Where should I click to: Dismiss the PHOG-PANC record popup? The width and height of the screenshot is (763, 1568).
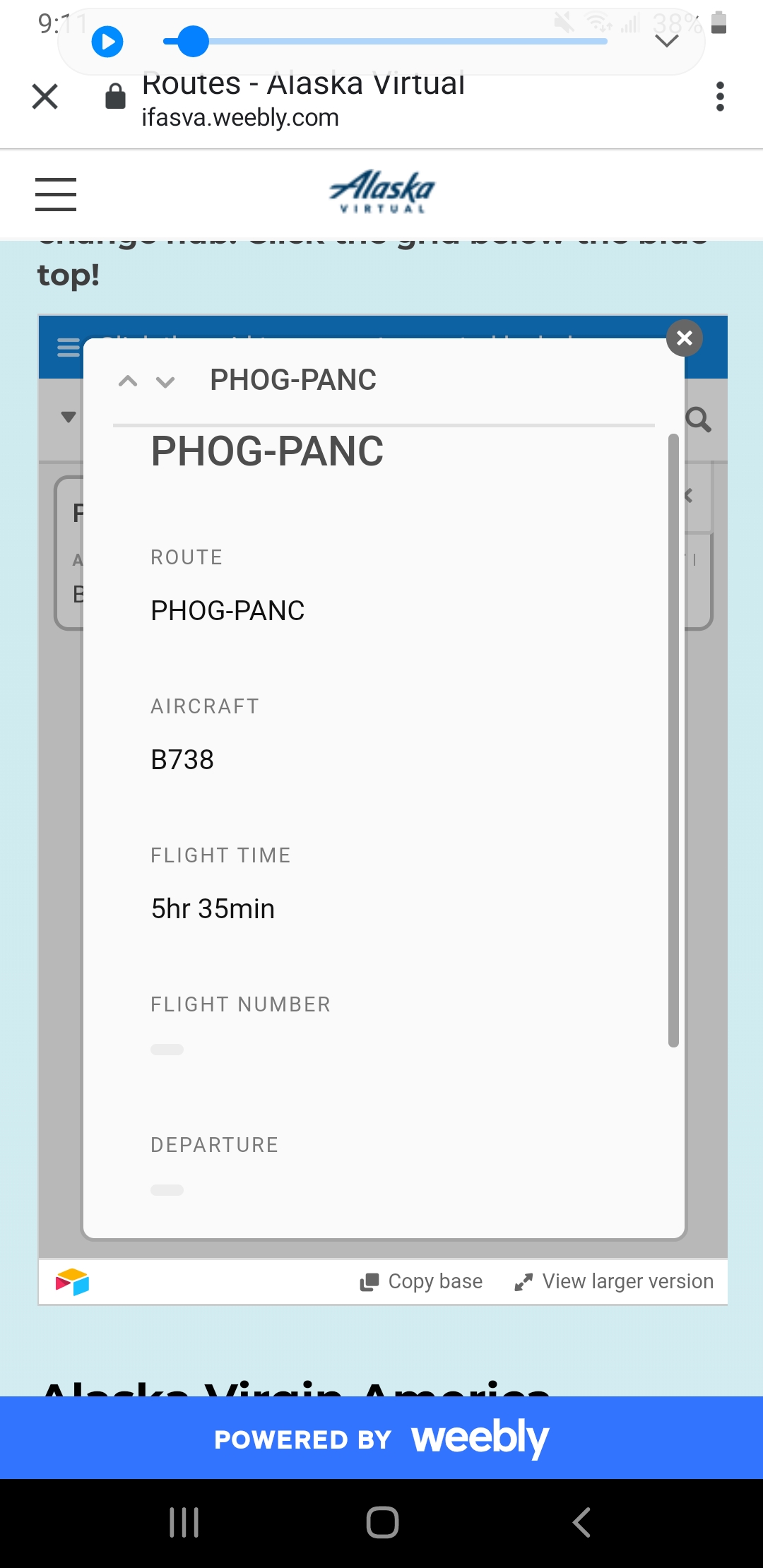coord(684,338)
